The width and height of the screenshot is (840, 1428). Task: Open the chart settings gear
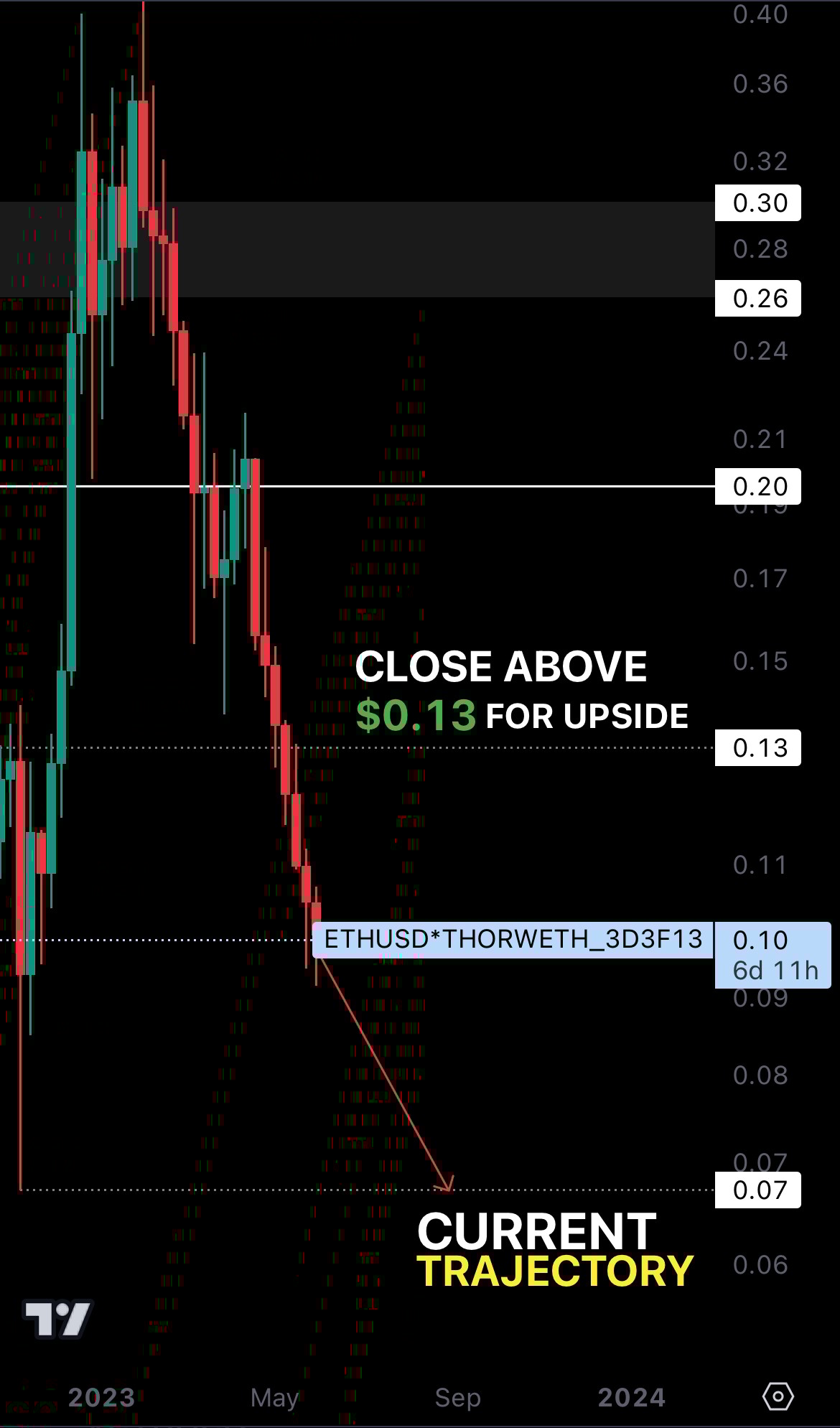(778, 1396)
